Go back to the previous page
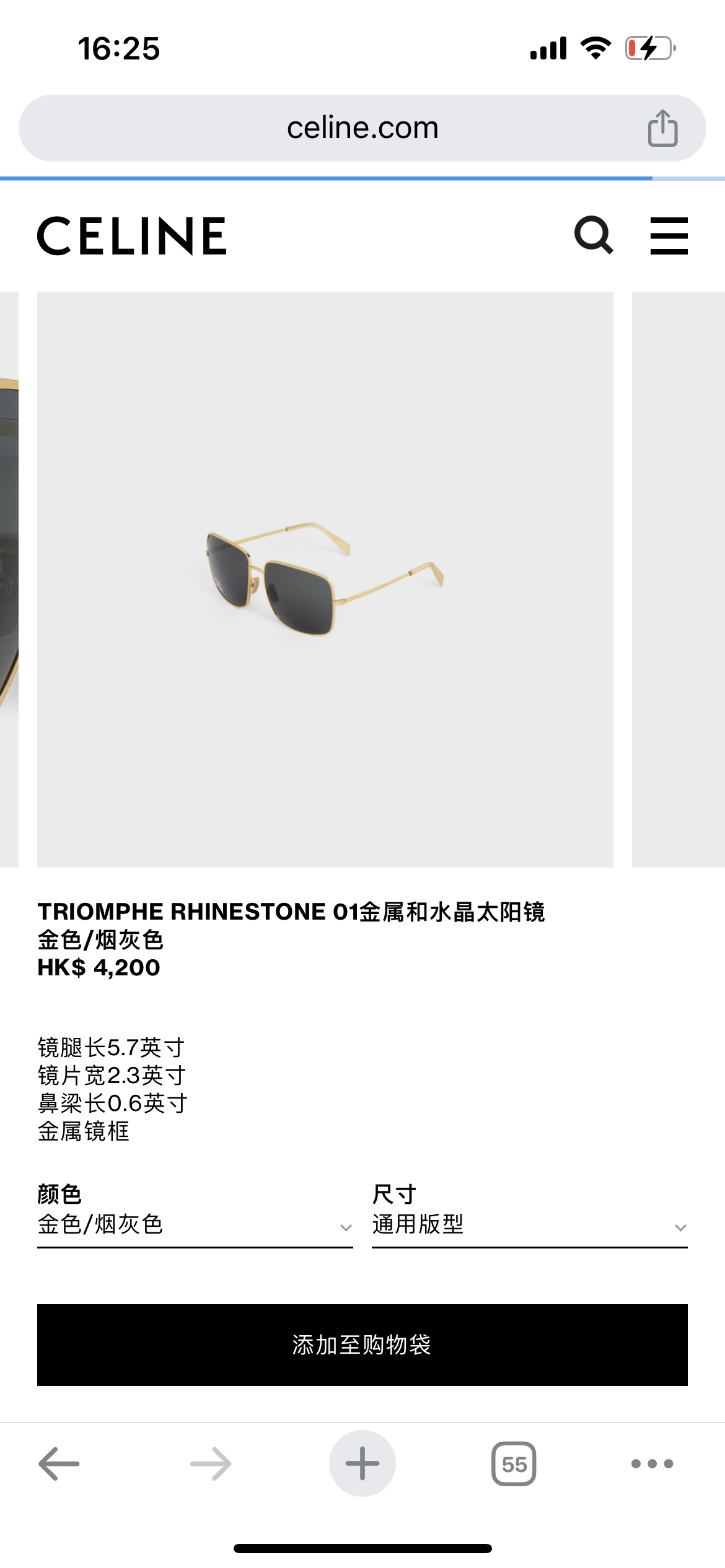725x1568 pixels. 59,1463
